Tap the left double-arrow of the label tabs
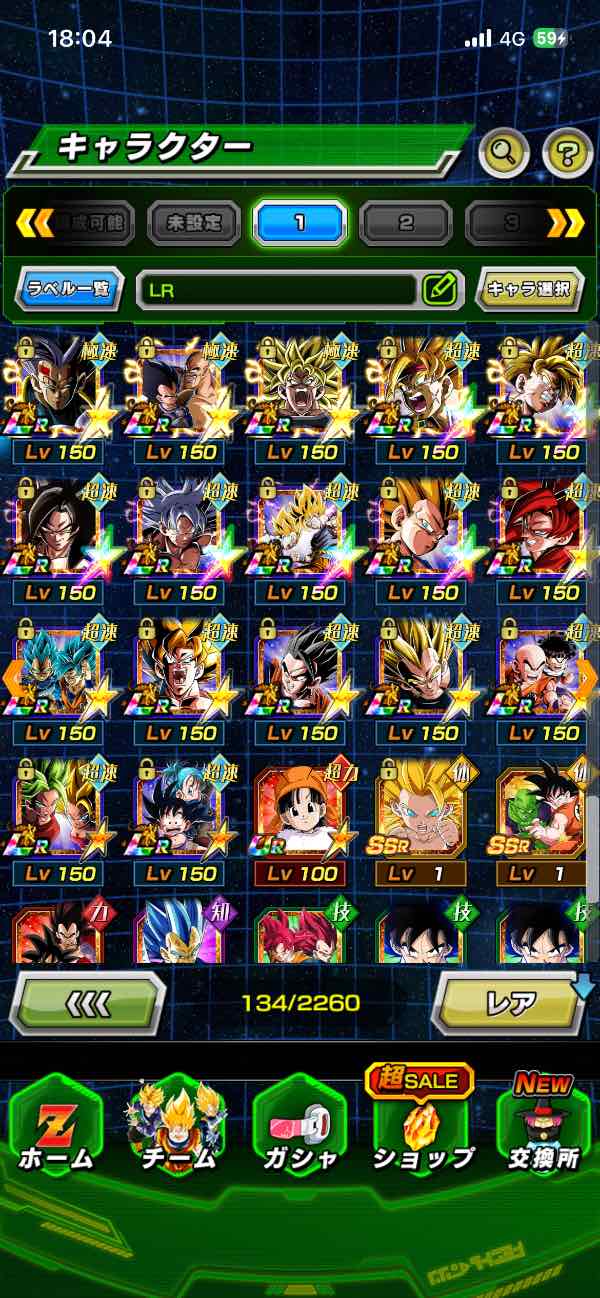Screen dimensions: 600x1298 point(34,223)
